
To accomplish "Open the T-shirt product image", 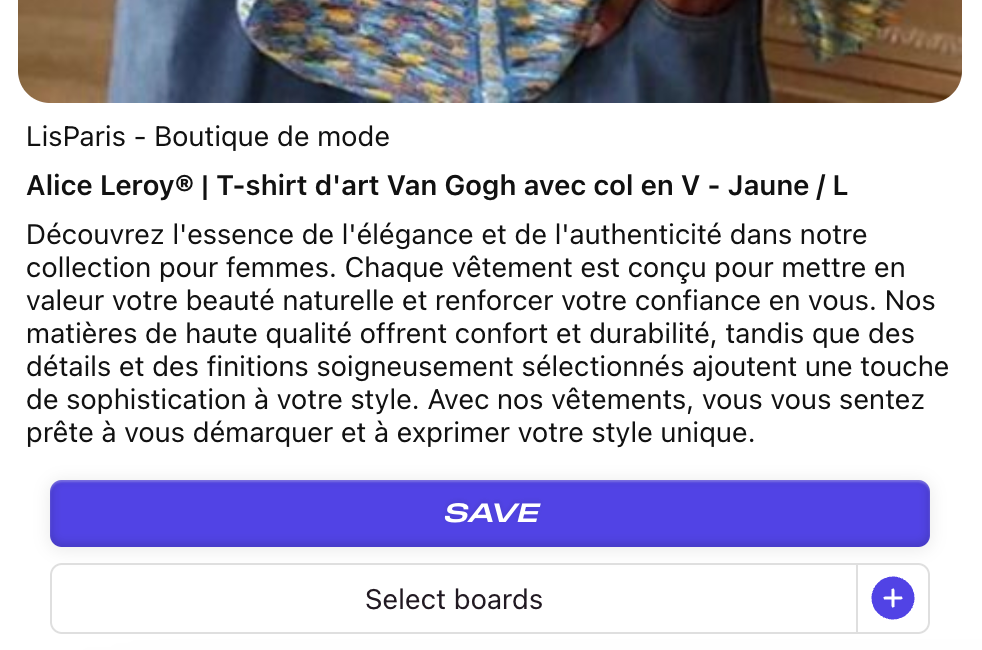I will pyautogui.click(x=490, y=50).
